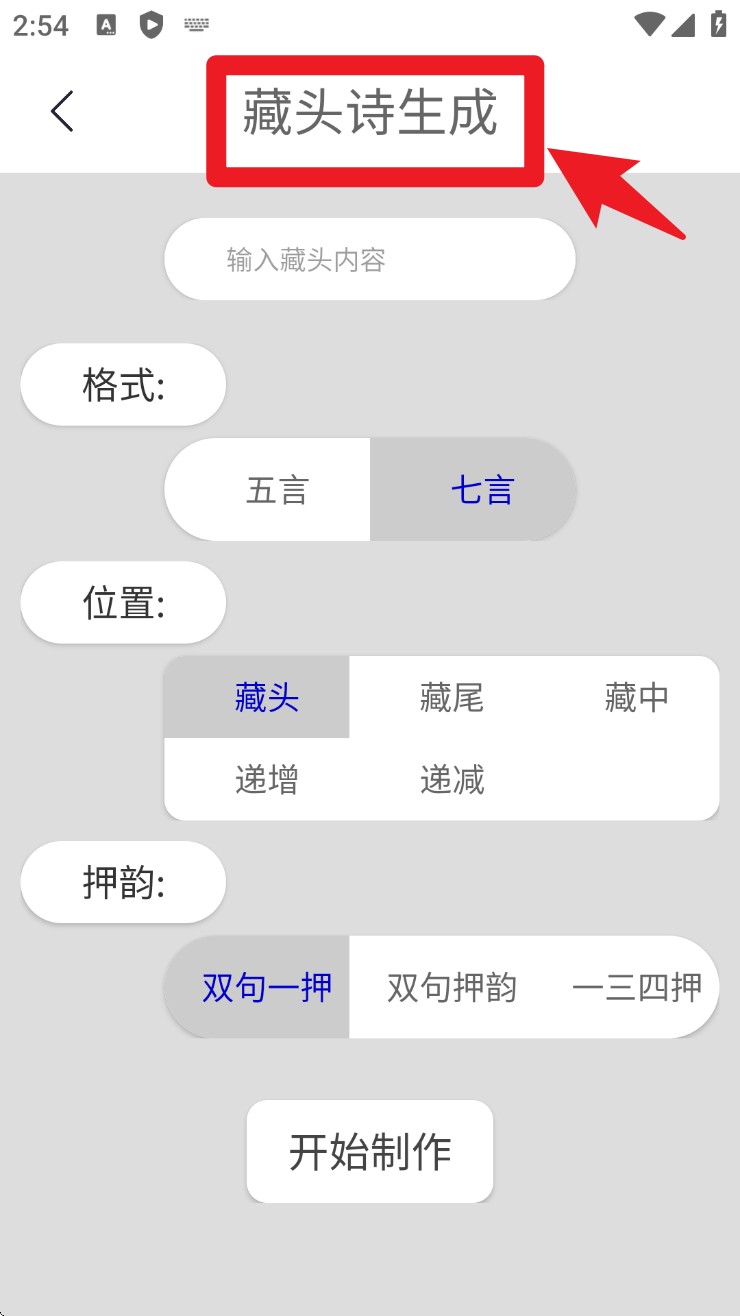
Task: Go back using the top-left arrow
Action: pyautogui.click(x=62, y=111)
